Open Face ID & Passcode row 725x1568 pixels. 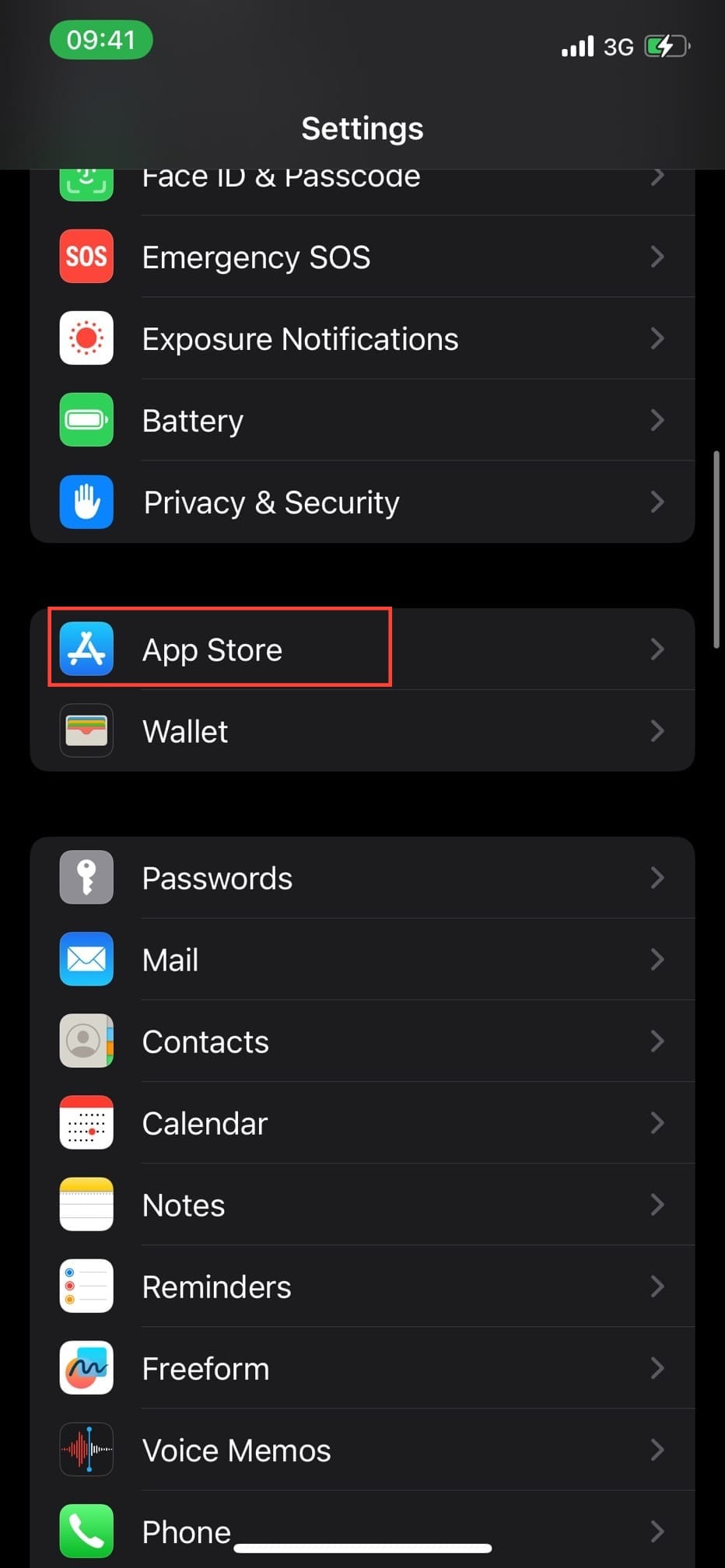(362, 185)
